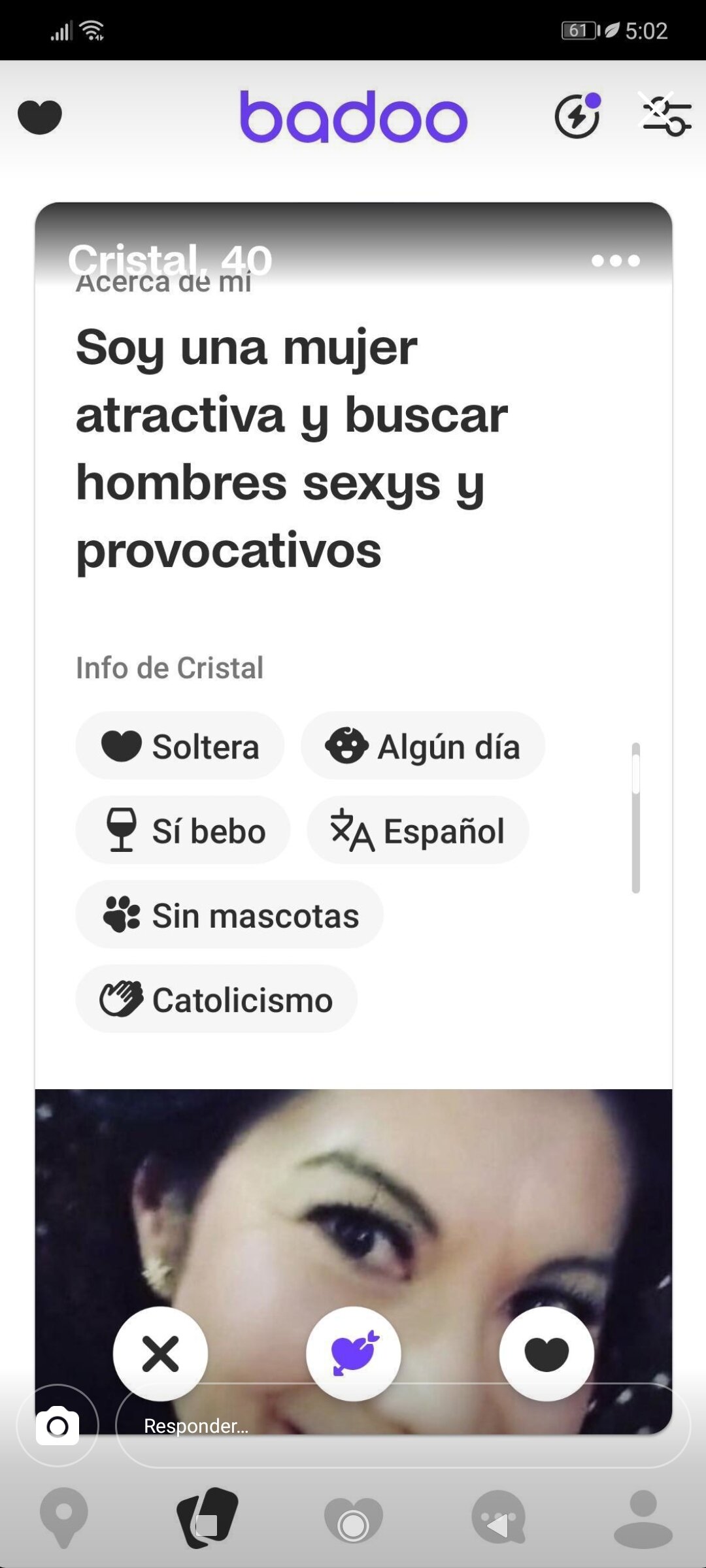Open the messages tab
This screenshot has height=1568, width=706.
coord(499,1518)
